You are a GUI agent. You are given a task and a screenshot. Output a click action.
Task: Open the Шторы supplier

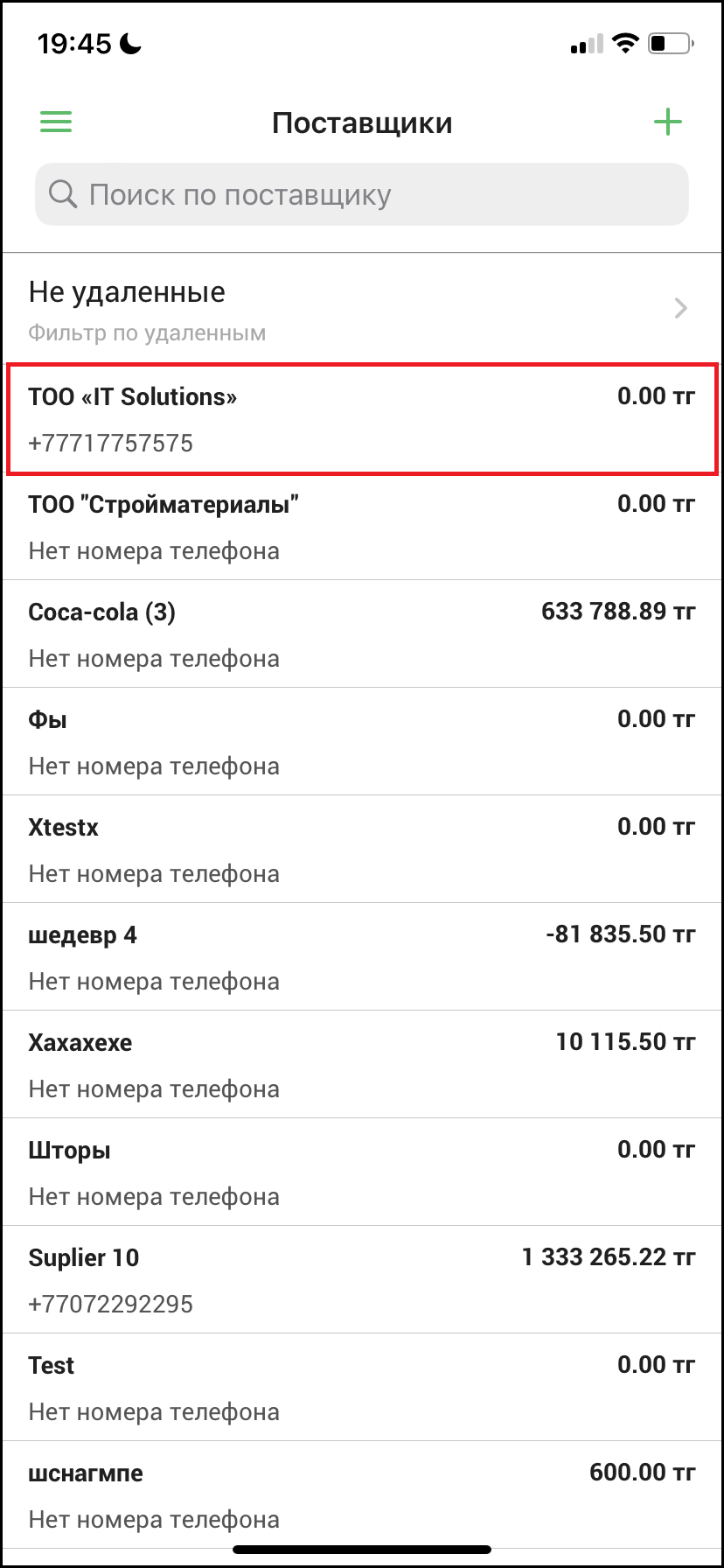click(x=362, y=1172)
